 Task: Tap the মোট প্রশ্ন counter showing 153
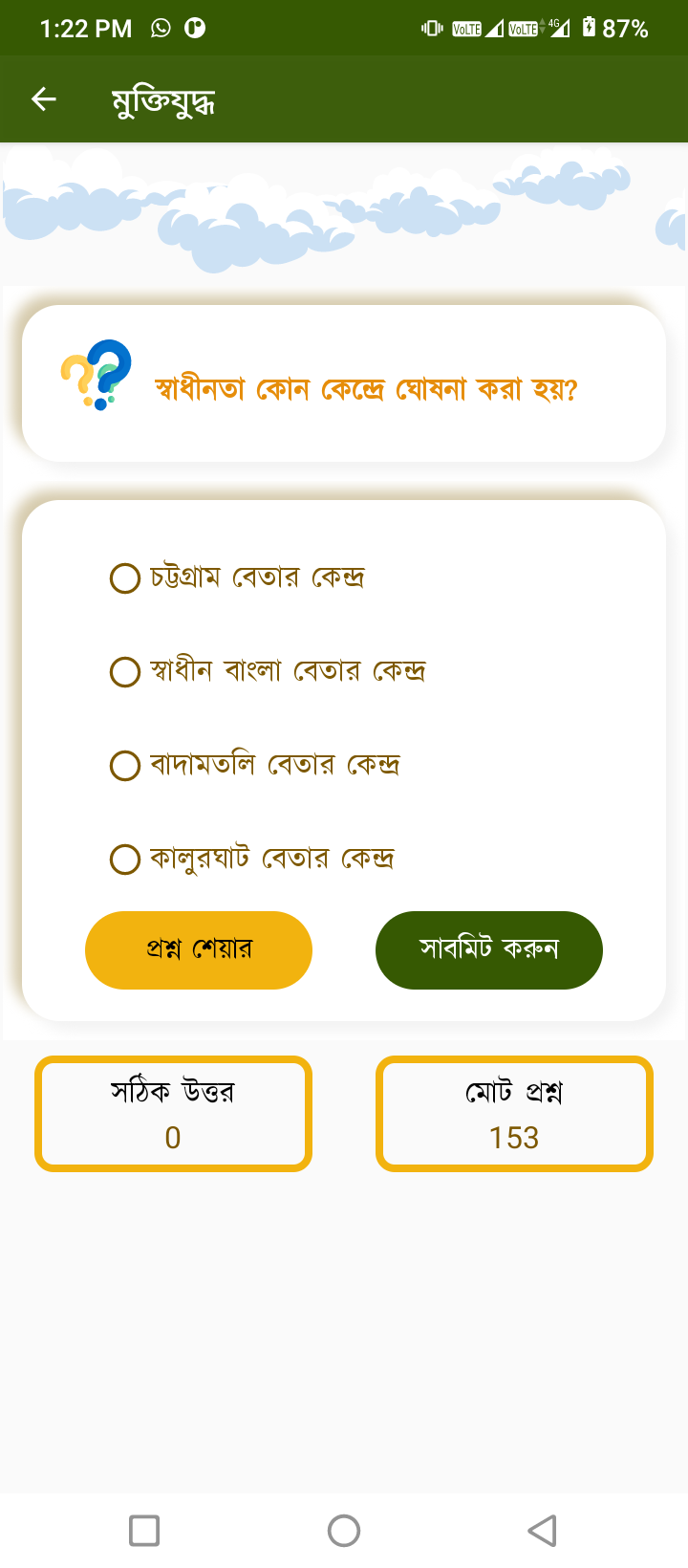(x=514, y=1113)
